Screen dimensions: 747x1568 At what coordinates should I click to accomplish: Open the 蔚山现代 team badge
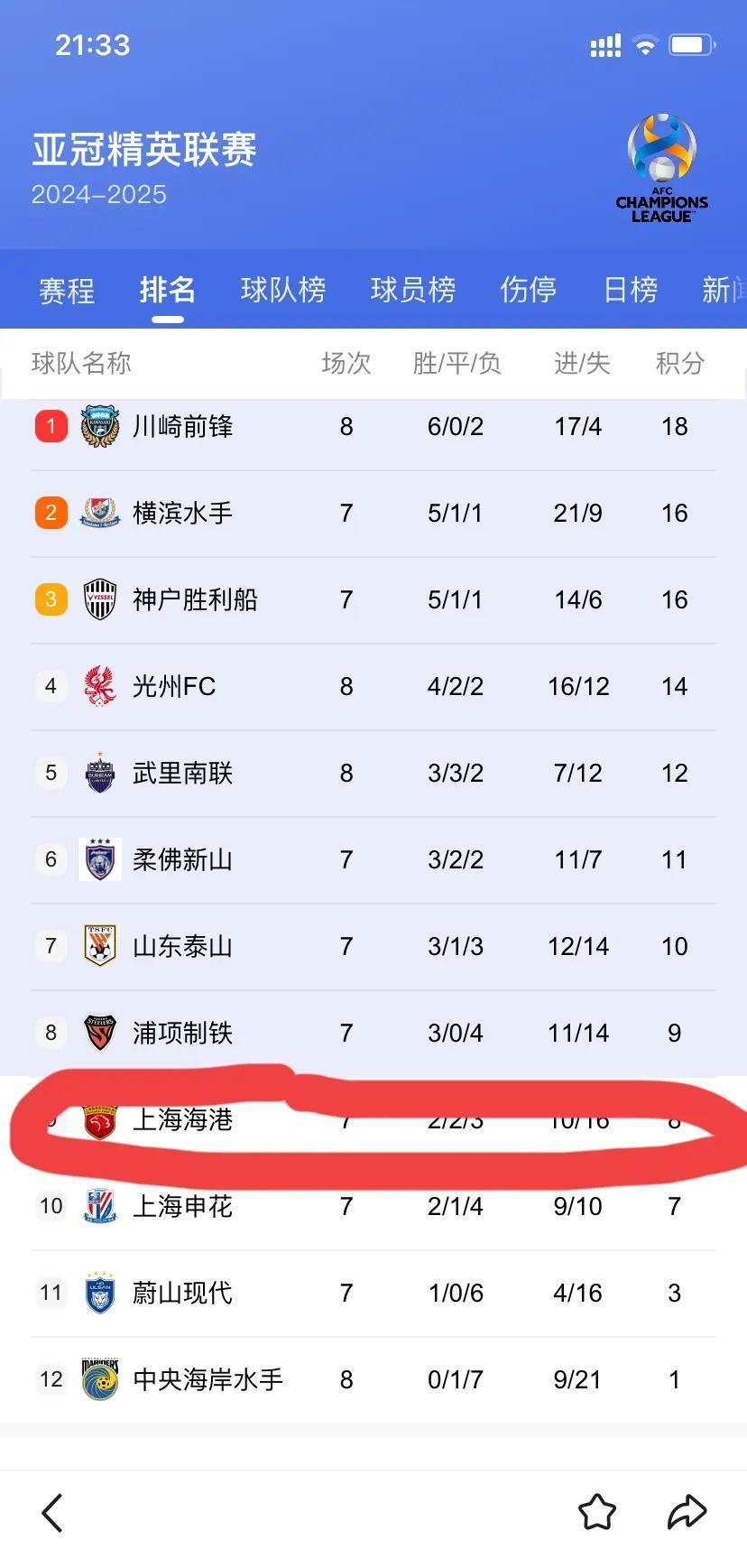pyautogui.click(x=99, y=1293)
